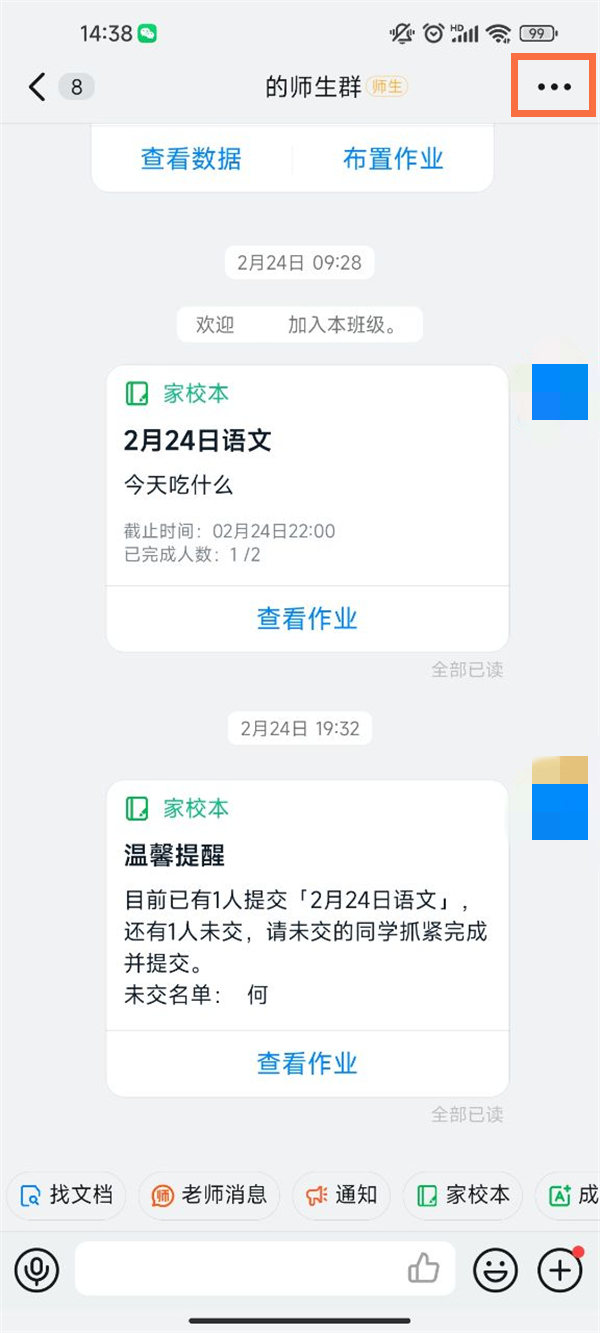The height and width of the screenshot is (1333, 600).
Task: Open 查看作业 under 温馨提醒
Action: pyautogui.click(x=307, y=1062)
